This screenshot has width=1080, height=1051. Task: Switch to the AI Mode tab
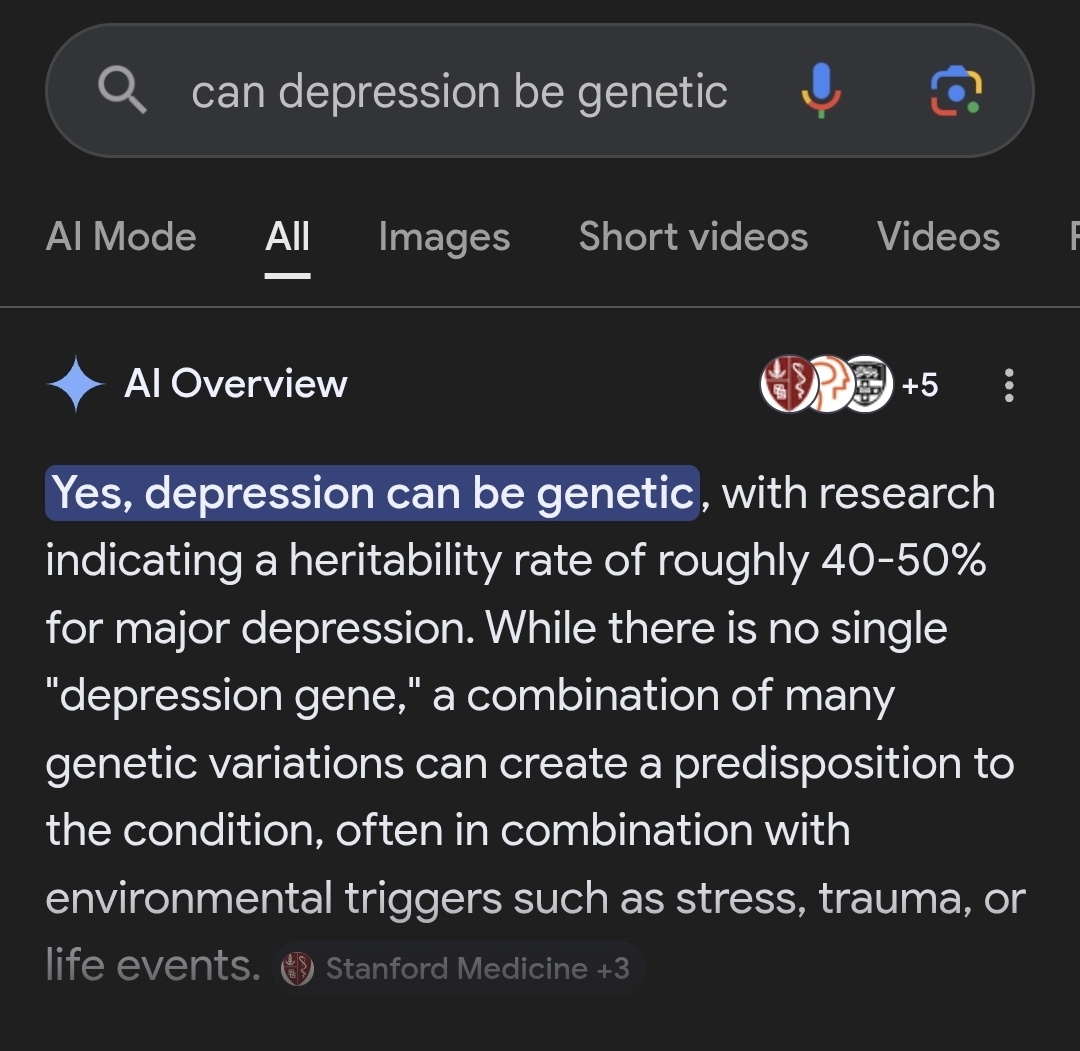point(121,237)
